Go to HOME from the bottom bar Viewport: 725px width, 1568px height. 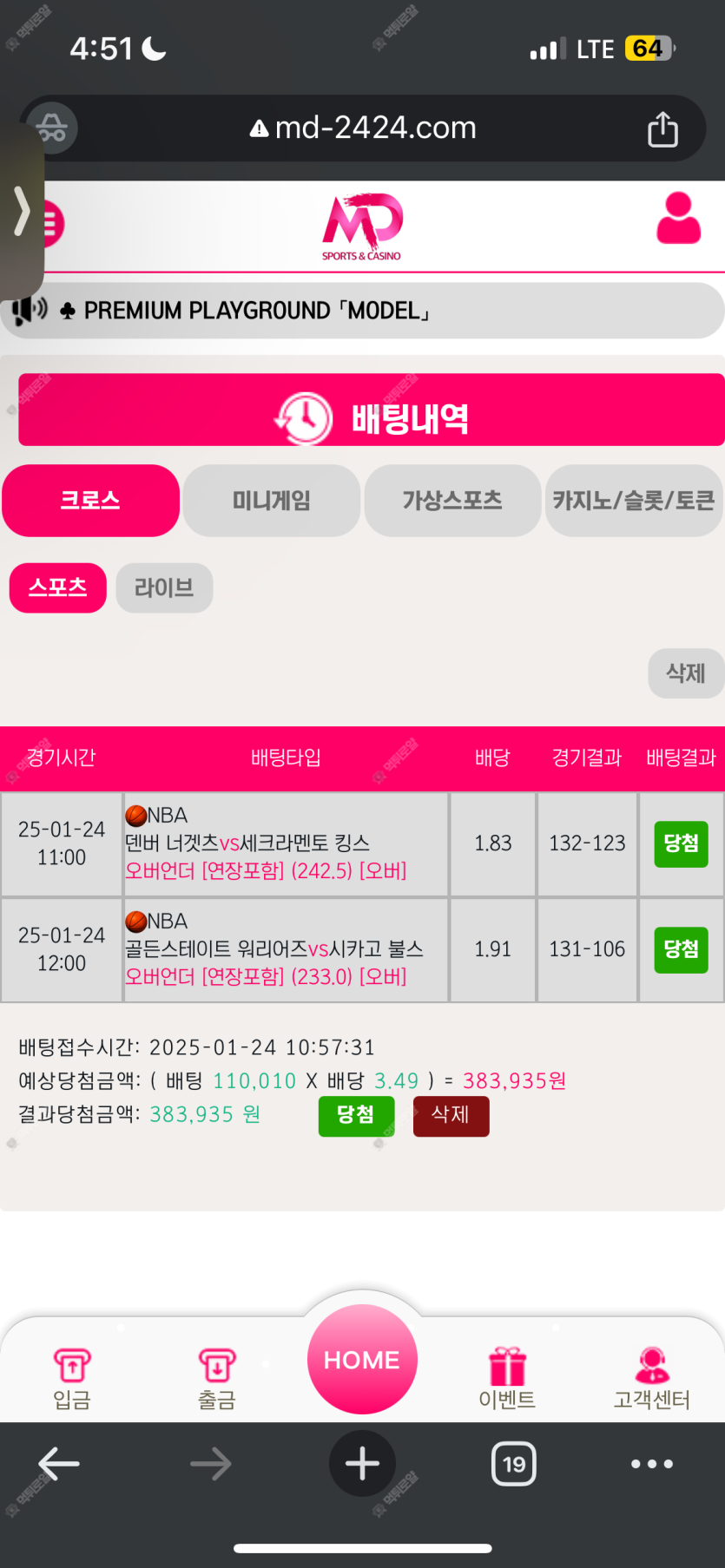click(x=362, y=1359)
